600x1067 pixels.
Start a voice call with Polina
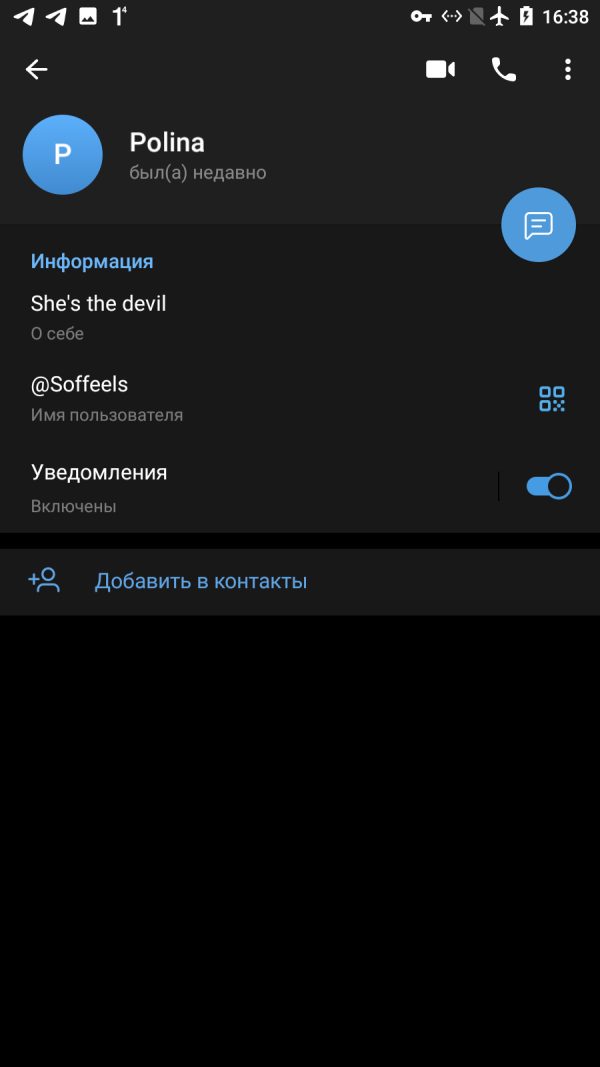(x=503, y=69)
